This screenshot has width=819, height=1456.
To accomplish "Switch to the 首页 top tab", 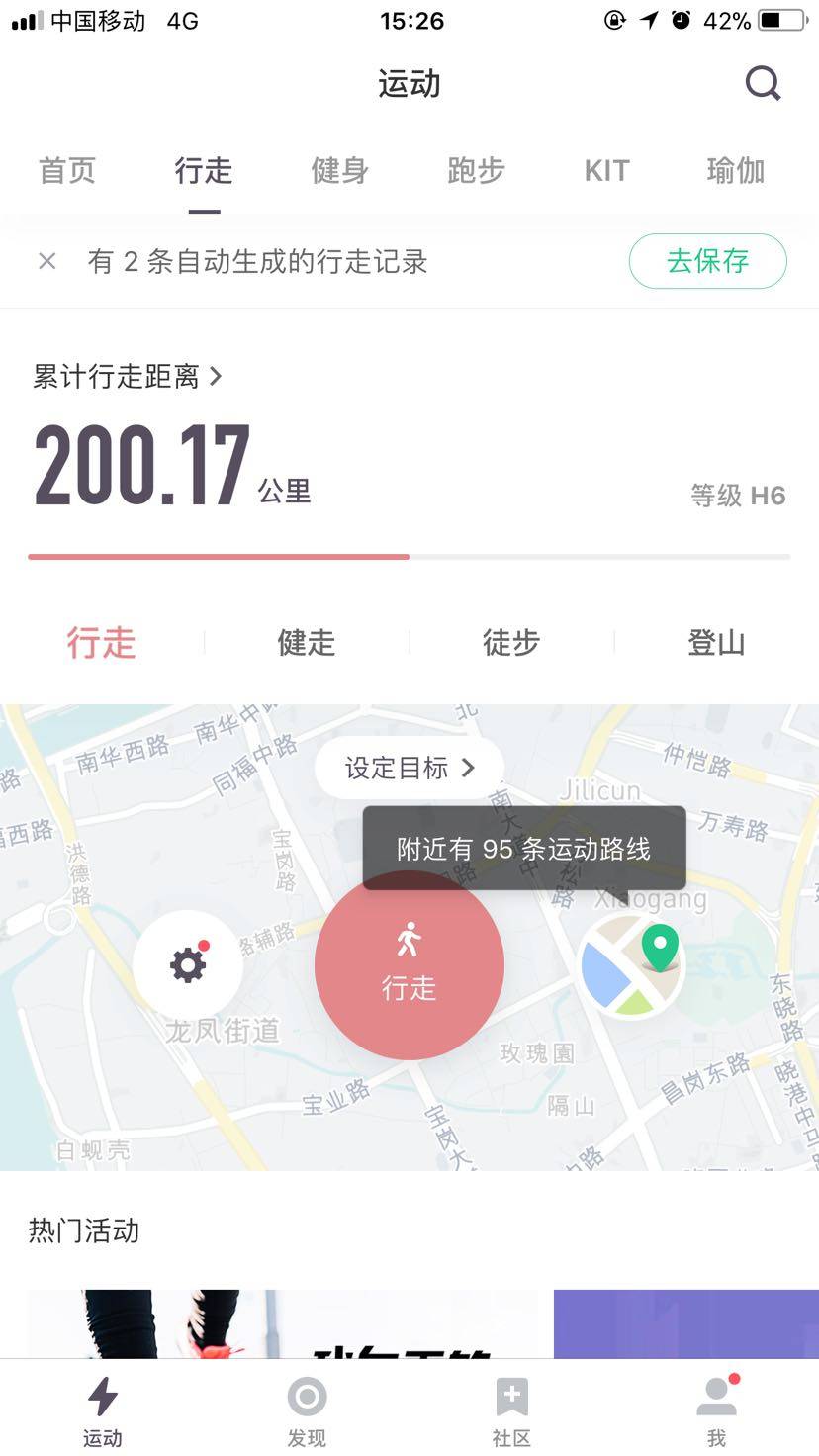I will [67, 171].
